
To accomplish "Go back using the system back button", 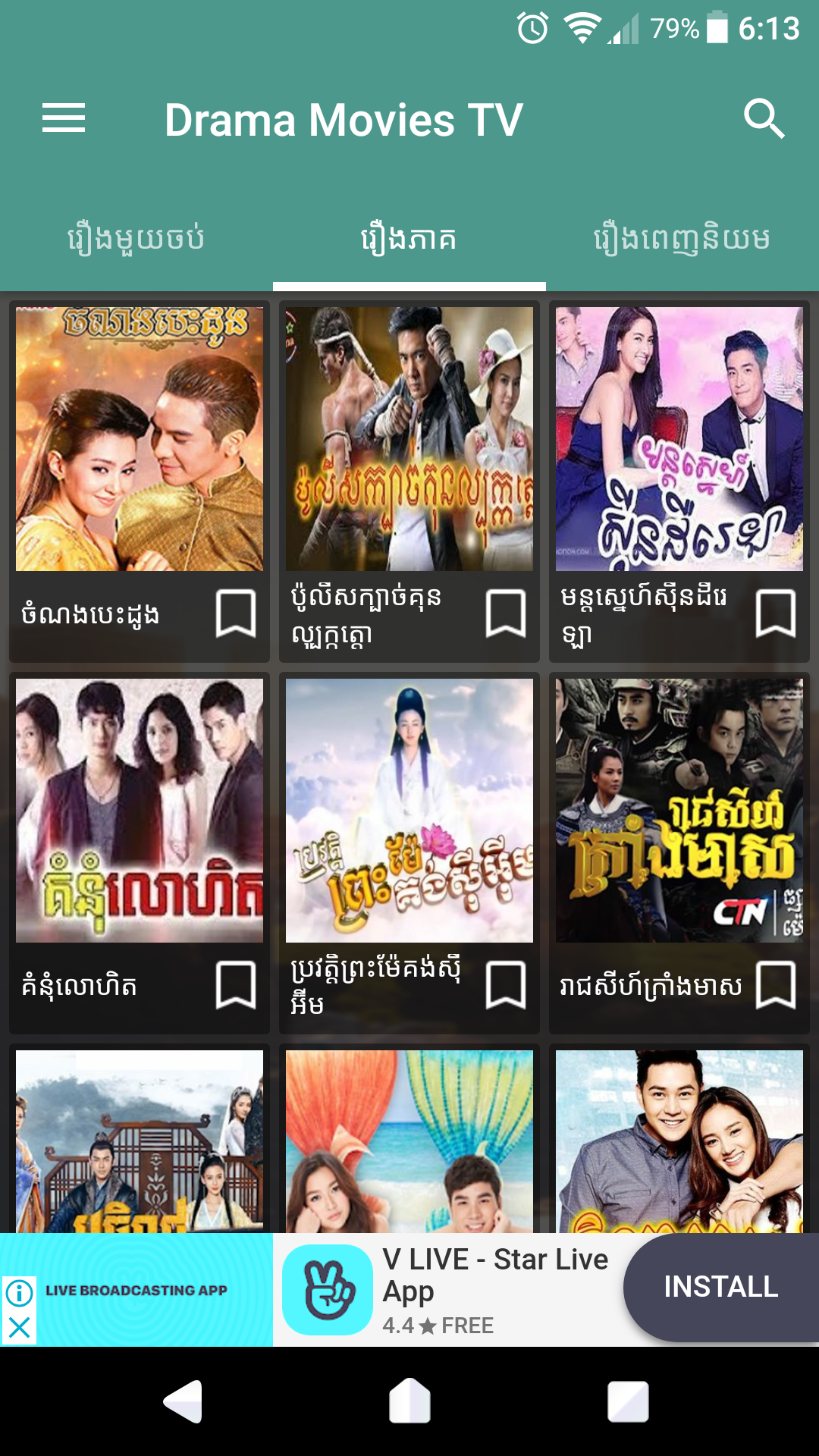I will pyautogui.click(x=183, y=1401).
